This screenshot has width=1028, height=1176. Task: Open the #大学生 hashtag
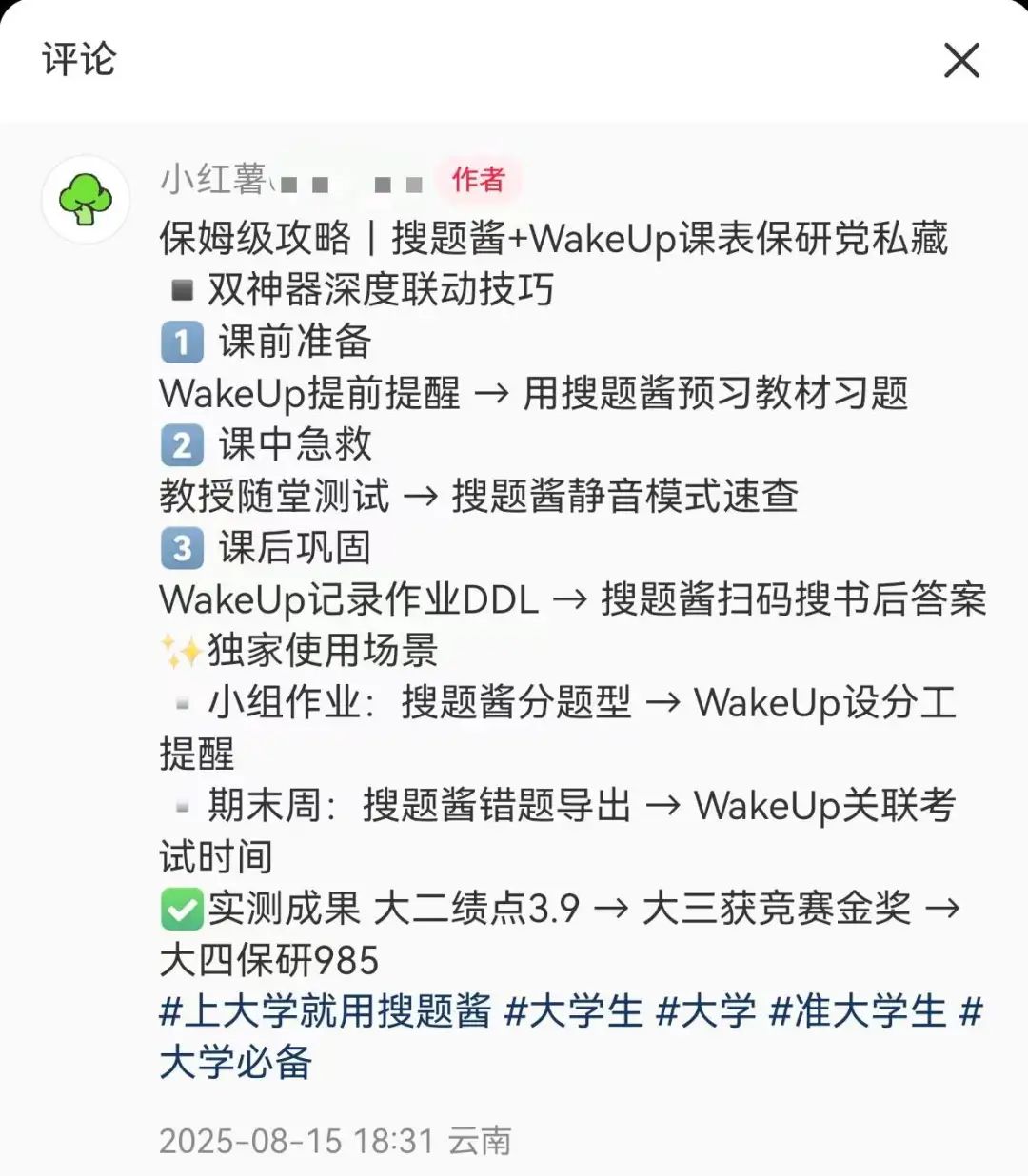click(x=574, y=1010)
